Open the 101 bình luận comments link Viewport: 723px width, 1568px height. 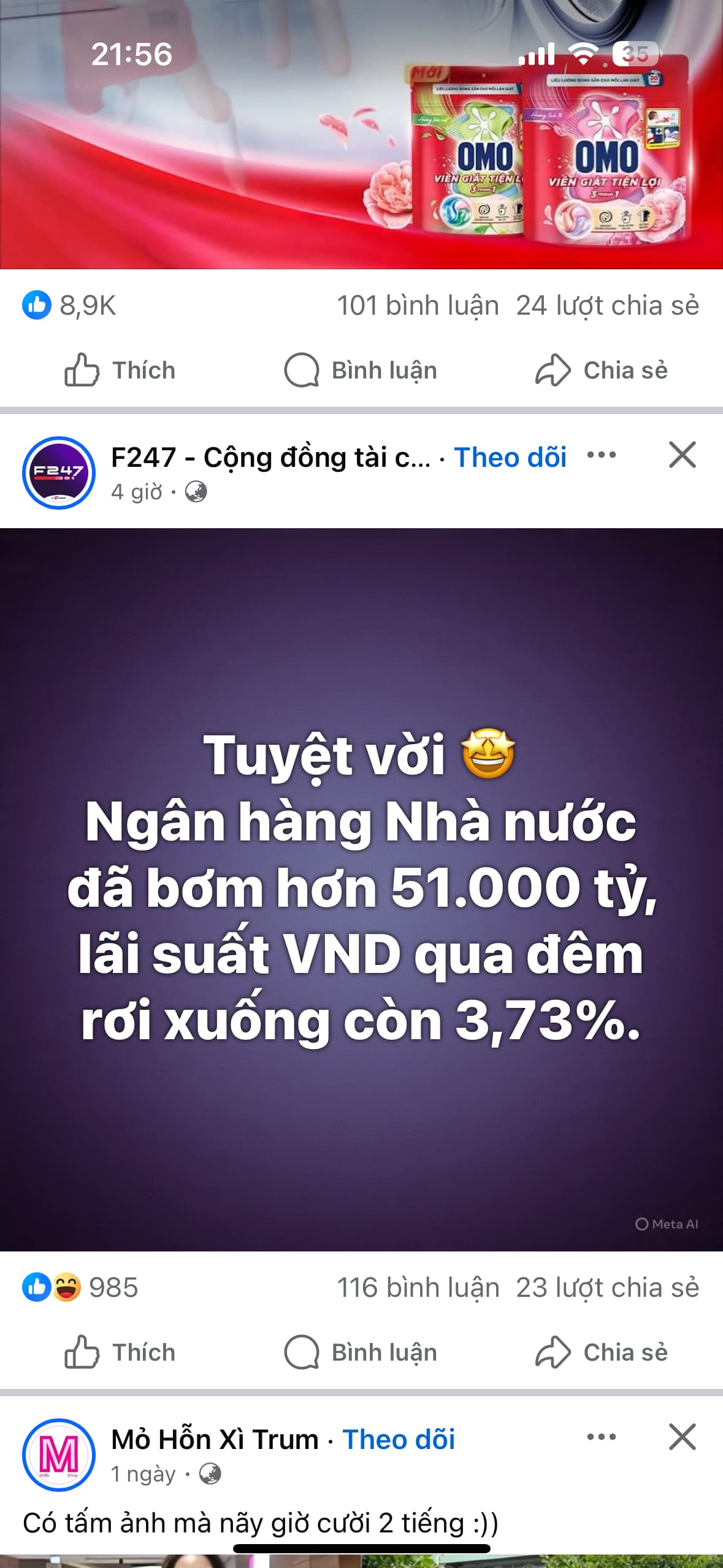coord(418,306)
